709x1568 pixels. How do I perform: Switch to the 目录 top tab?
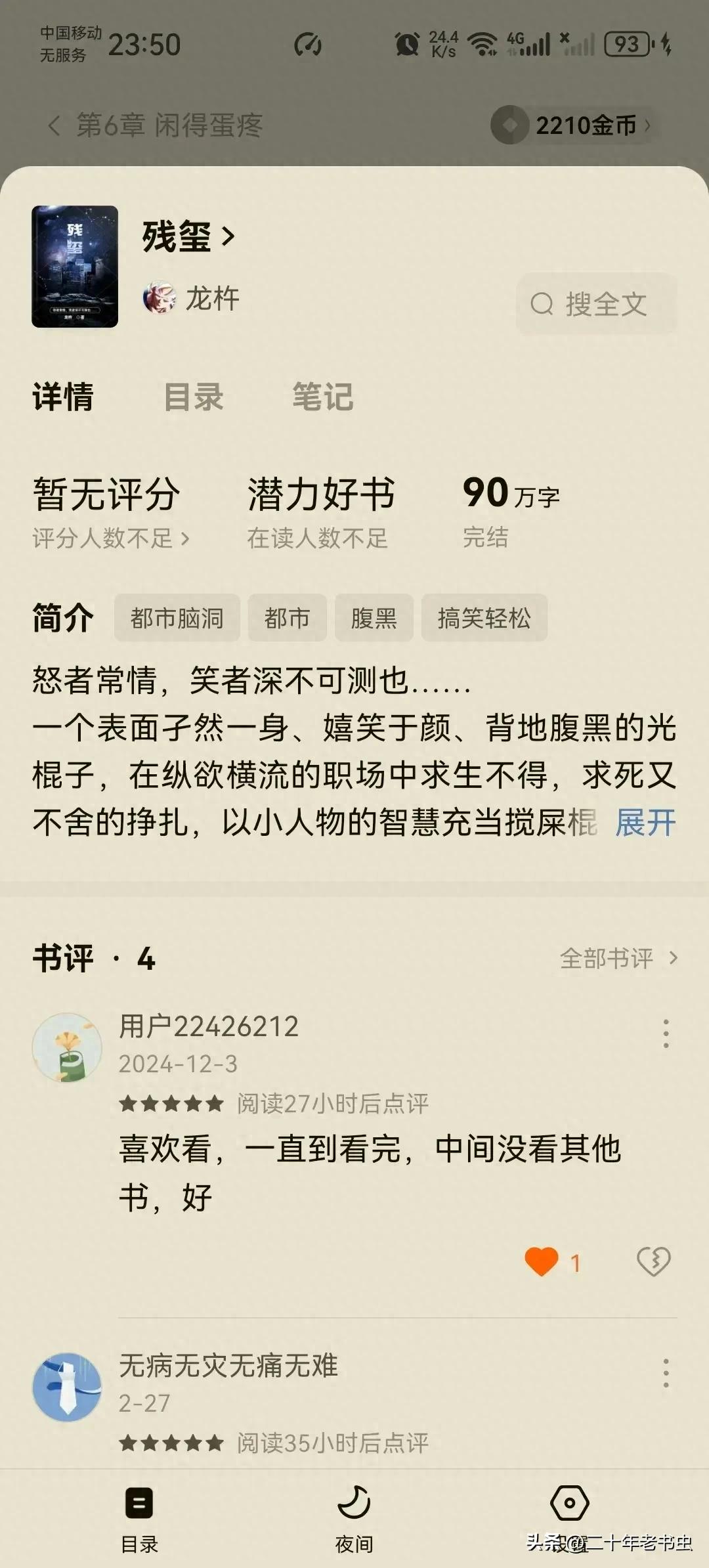tap(194, 397)
